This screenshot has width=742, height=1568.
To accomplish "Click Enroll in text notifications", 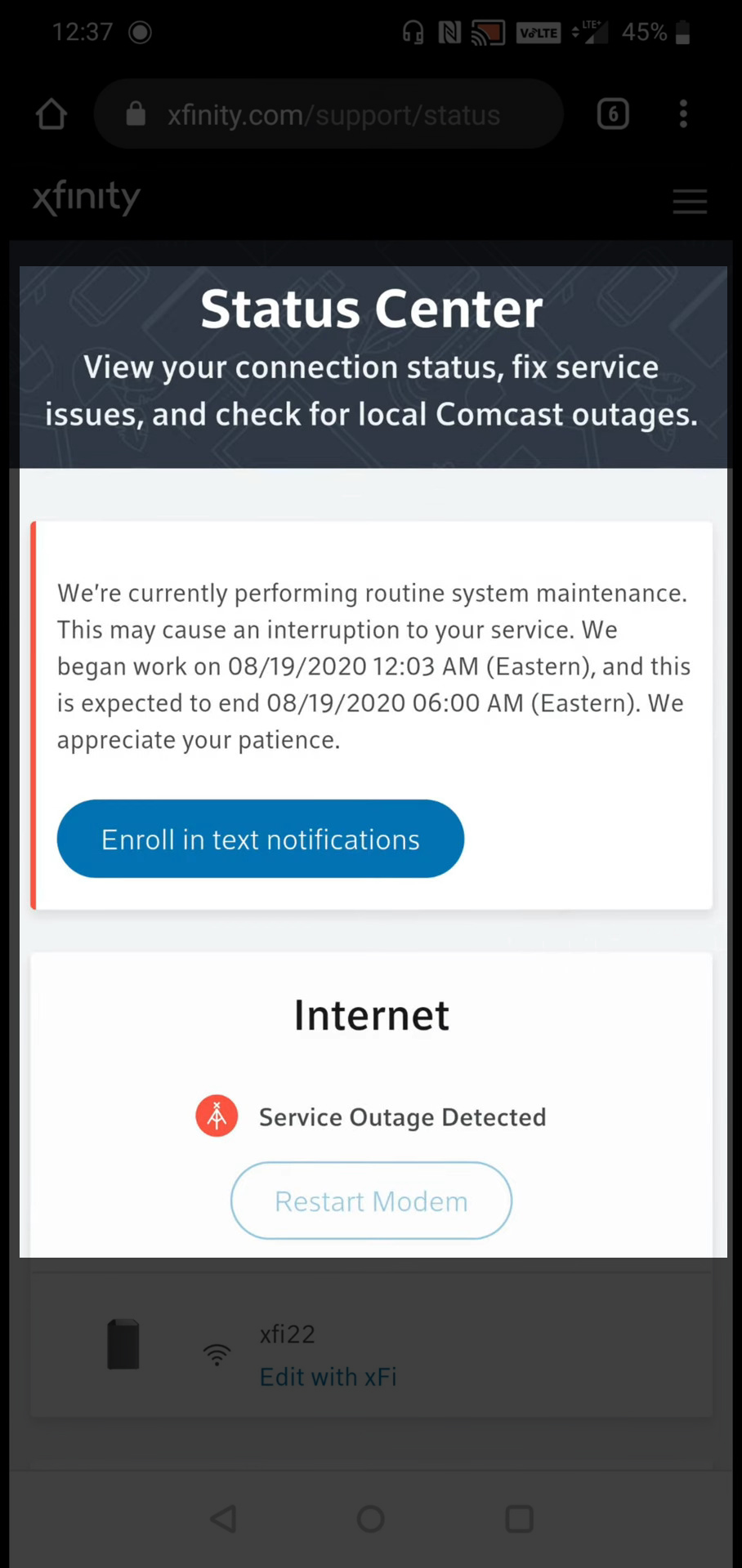I will (x=260, y=839).
